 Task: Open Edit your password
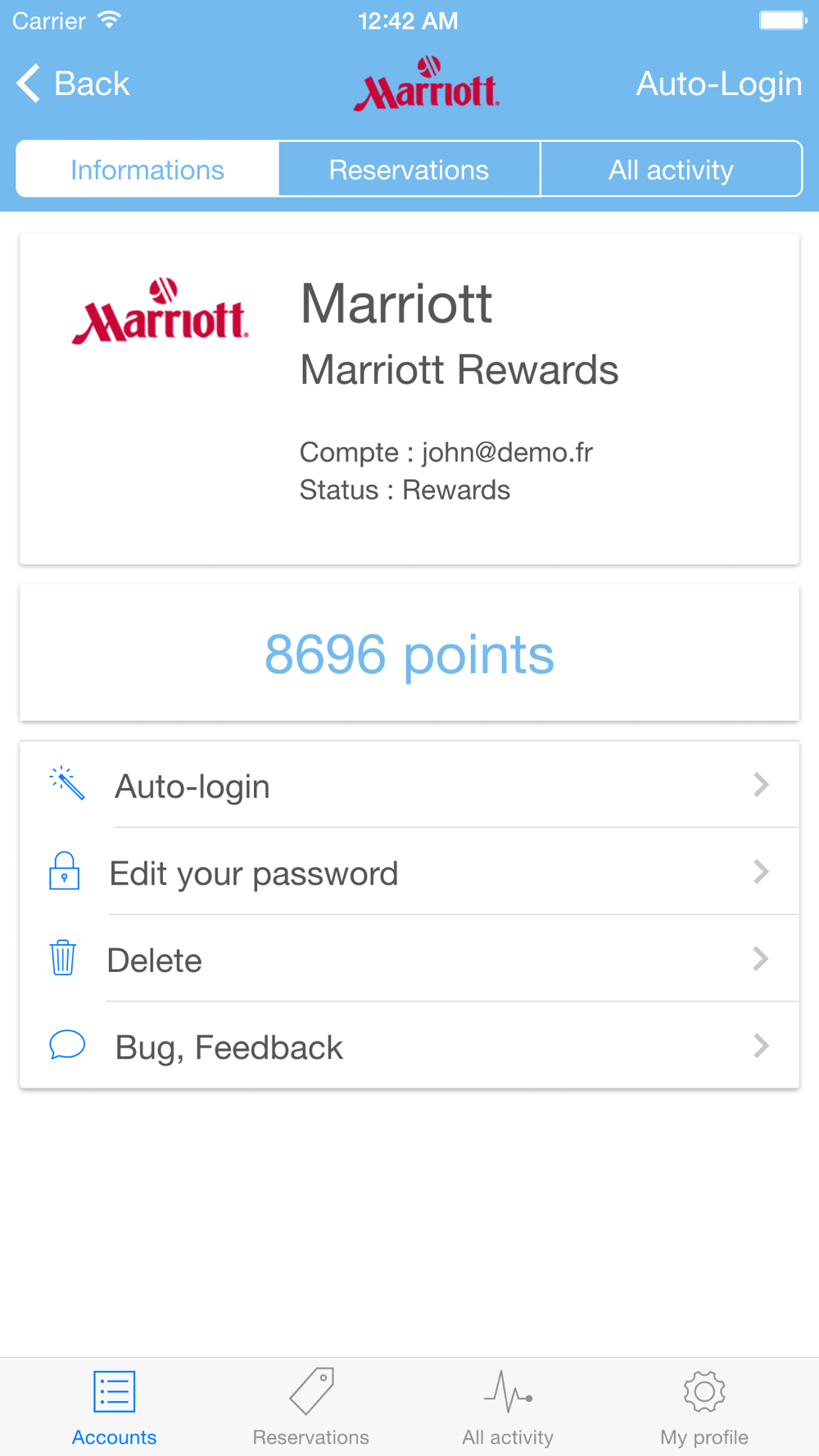409,872
